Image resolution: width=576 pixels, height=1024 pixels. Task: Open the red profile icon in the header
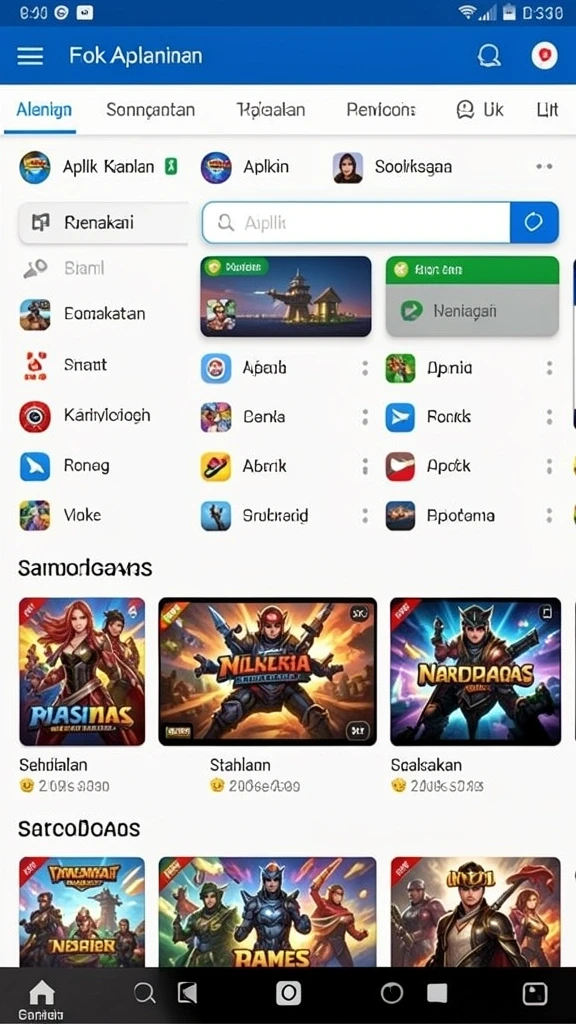[544, 56]
